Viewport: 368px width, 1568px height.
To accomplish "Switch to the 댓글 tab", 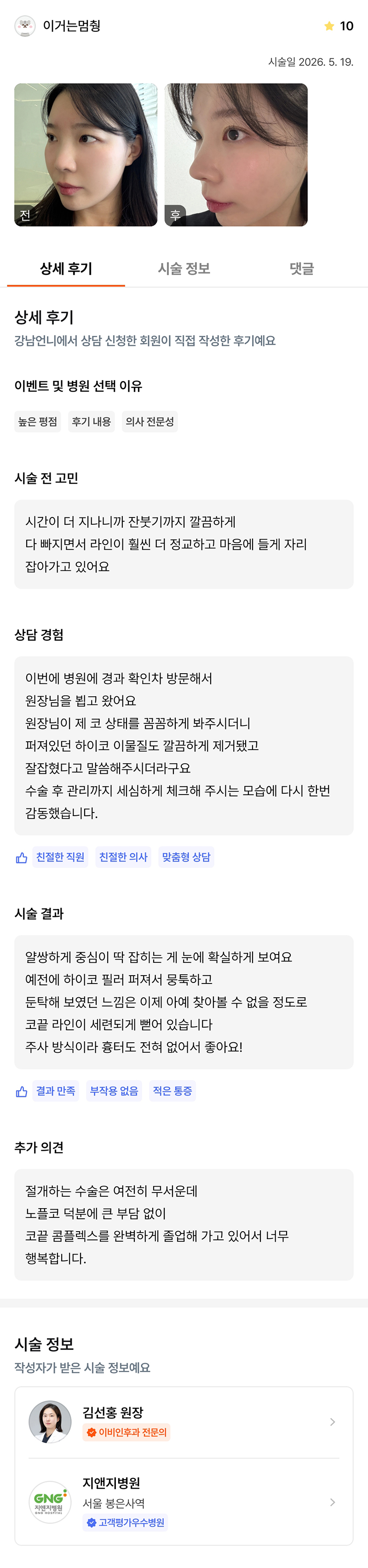I will click(302, 268).
